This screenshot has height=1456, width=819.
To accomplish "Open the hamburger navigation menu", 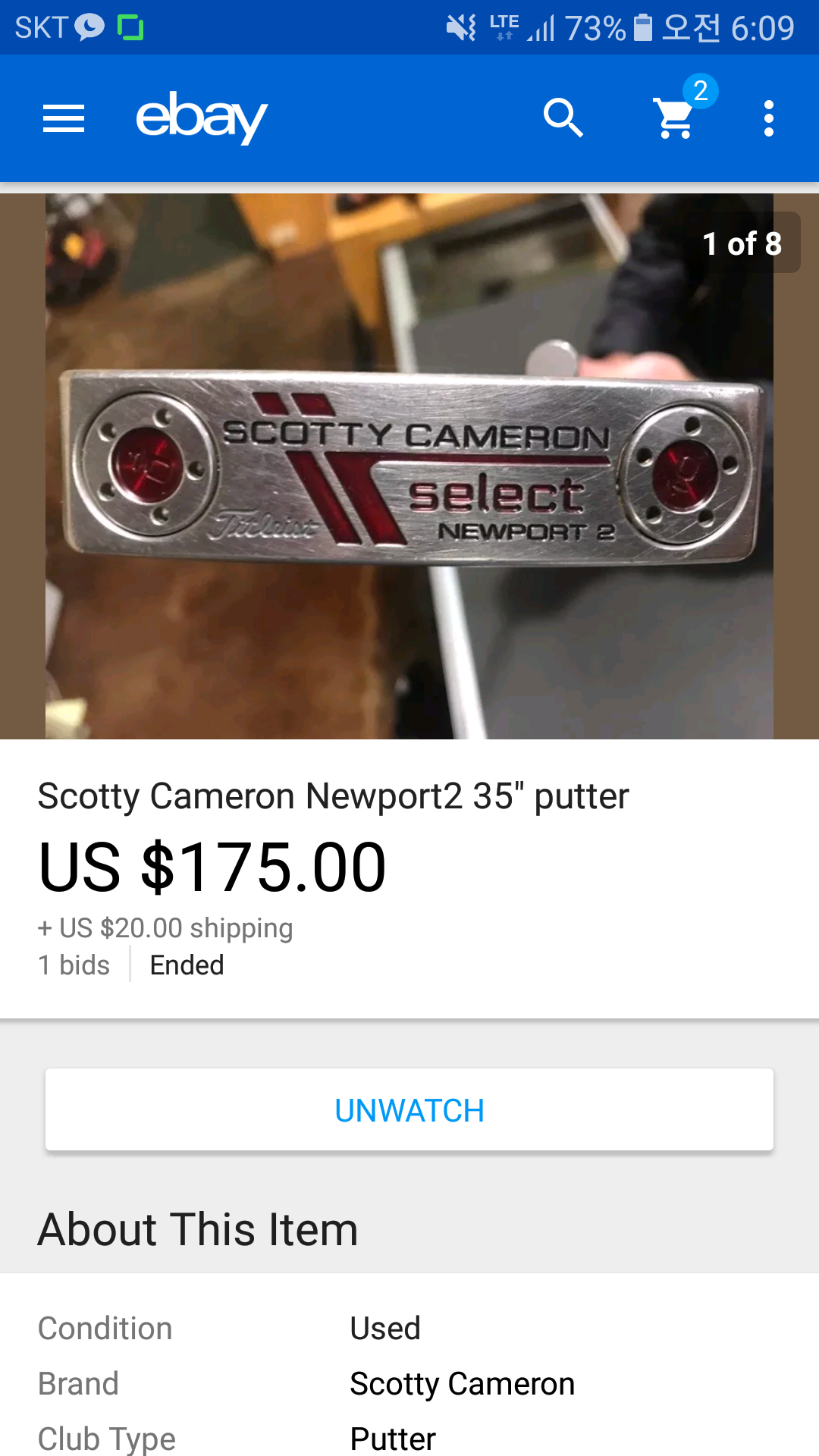I will coord(64,119).
